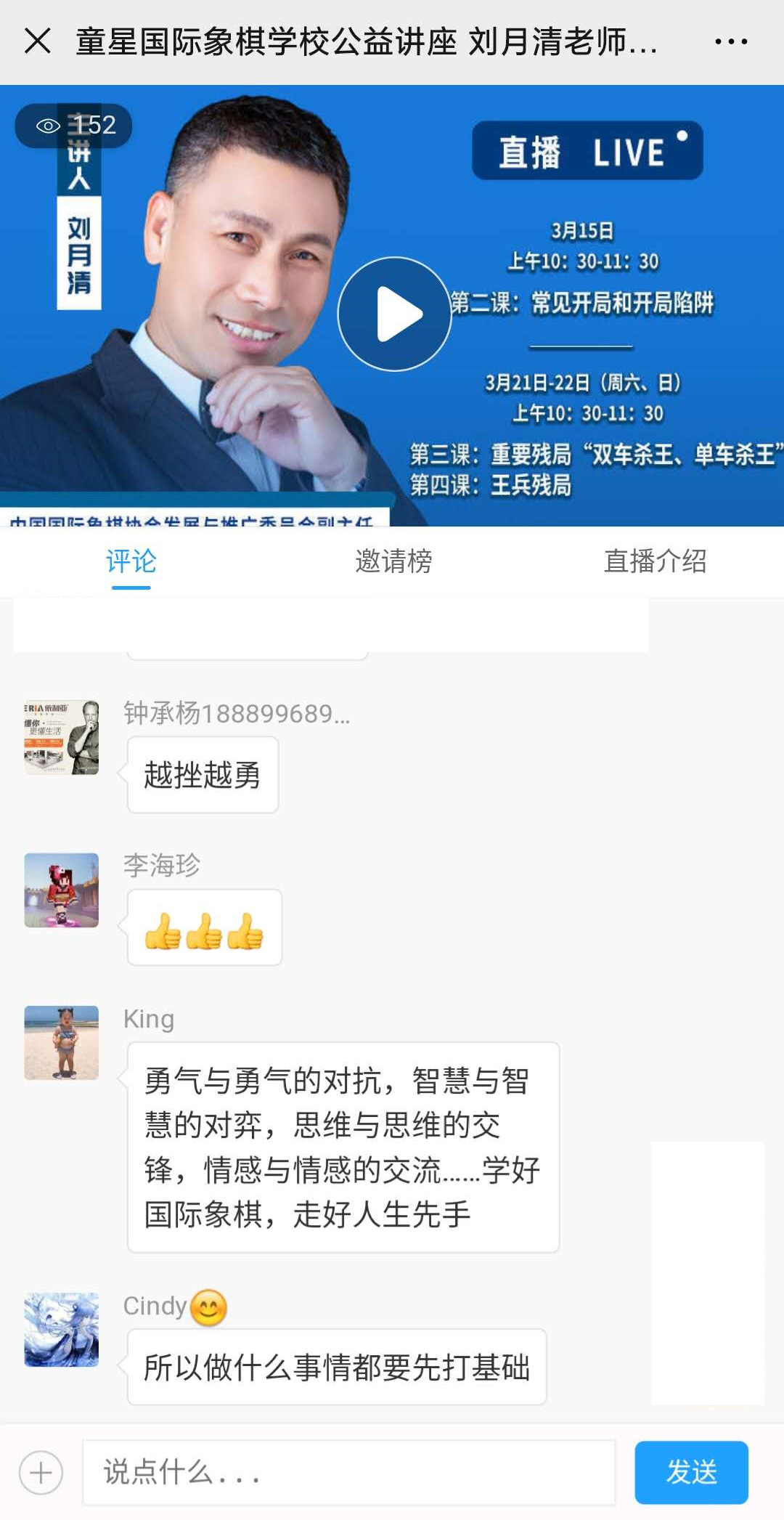The image size is (784, 1520).
Task: Tap 钟承杨's avatar
Action: pos(62,738)
